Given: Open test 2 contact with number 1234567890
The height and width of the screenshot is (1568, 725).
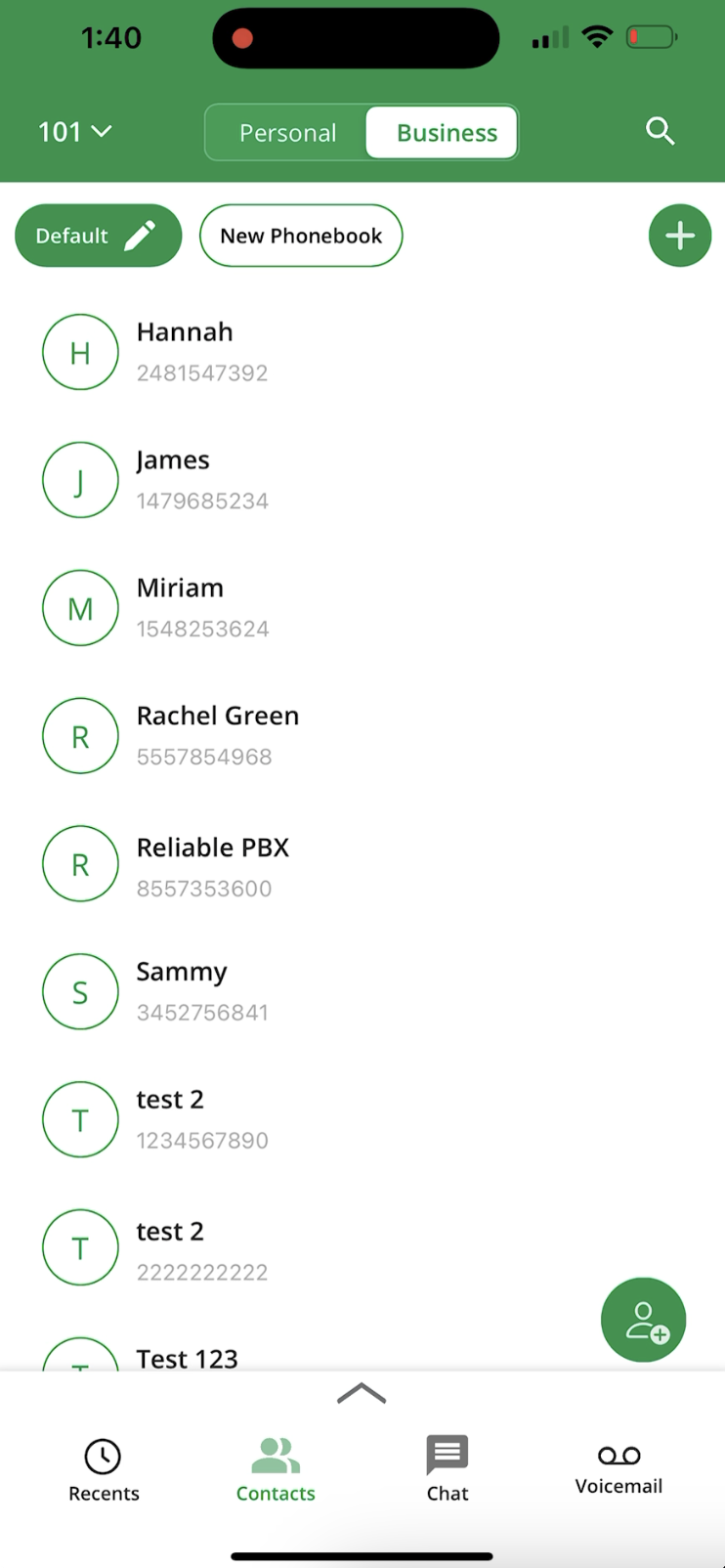Looking at the screenshot, I should pos(362,1120).
